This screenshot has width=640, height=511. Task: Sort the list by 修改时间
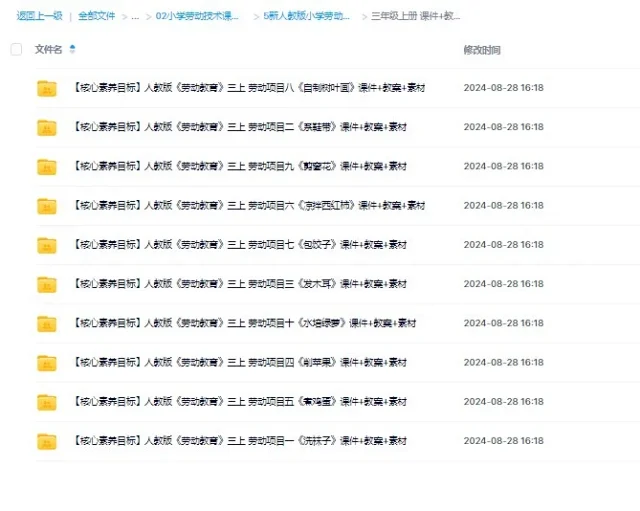pos(482,49)
